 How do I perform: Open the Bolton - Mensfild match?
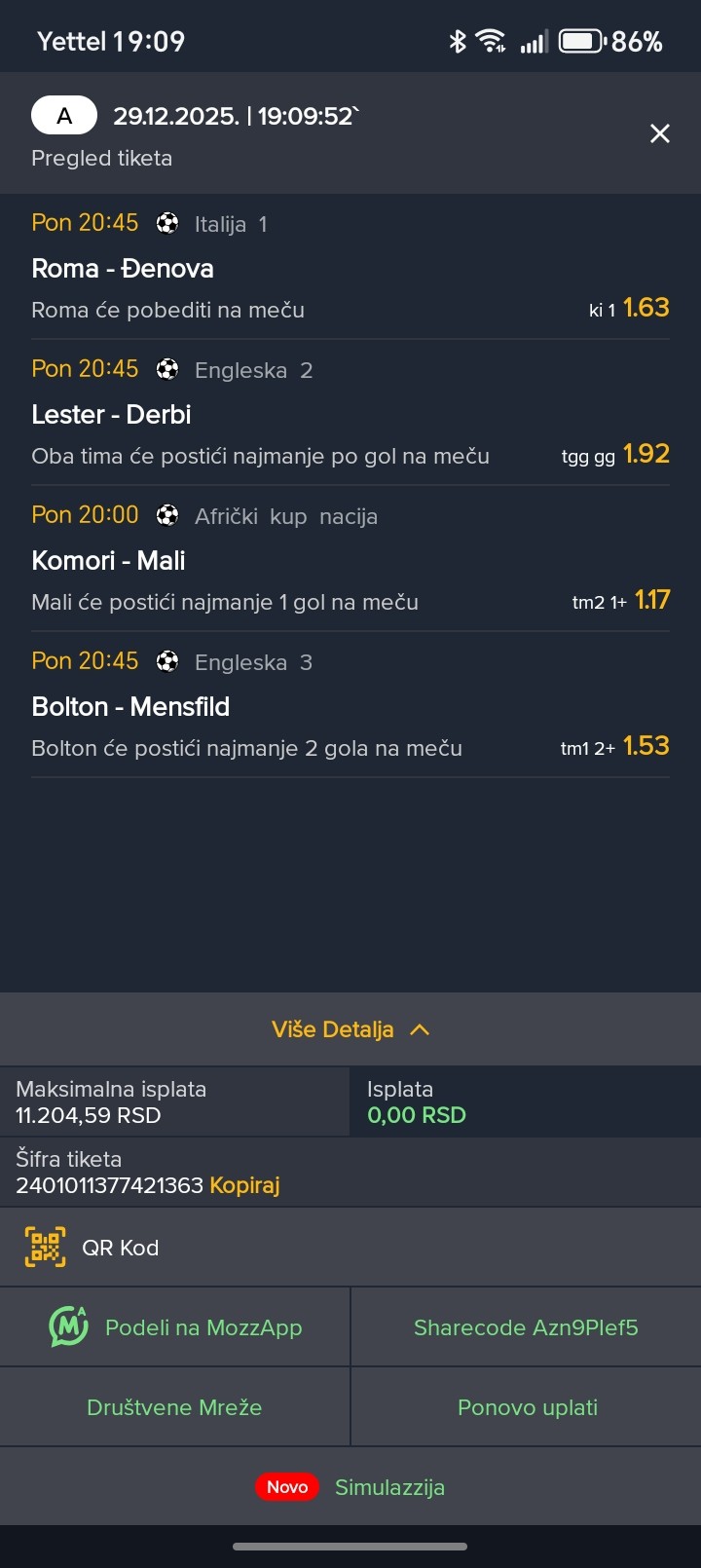[x=130, y=707]
